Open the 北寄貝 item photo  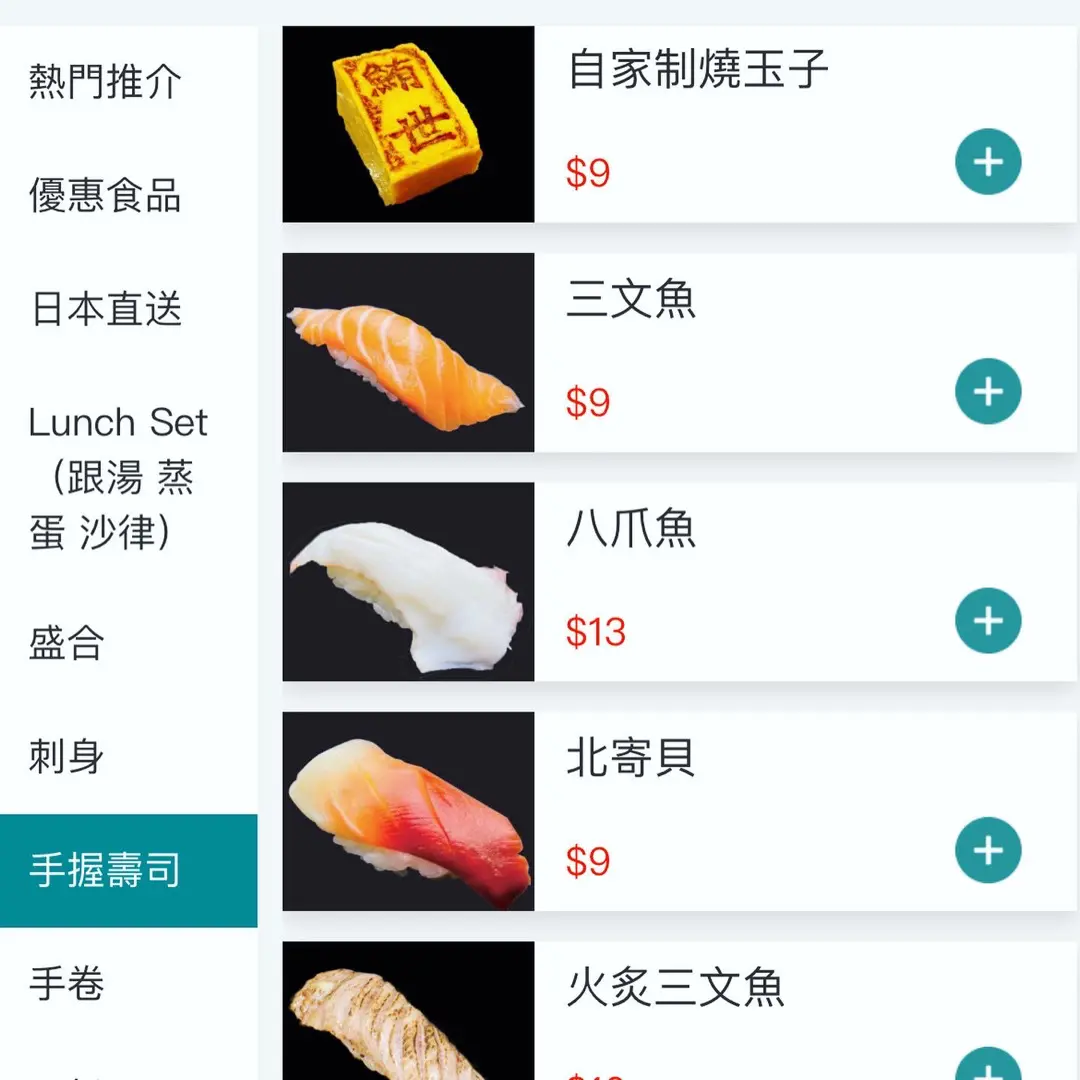coord(408,811)
